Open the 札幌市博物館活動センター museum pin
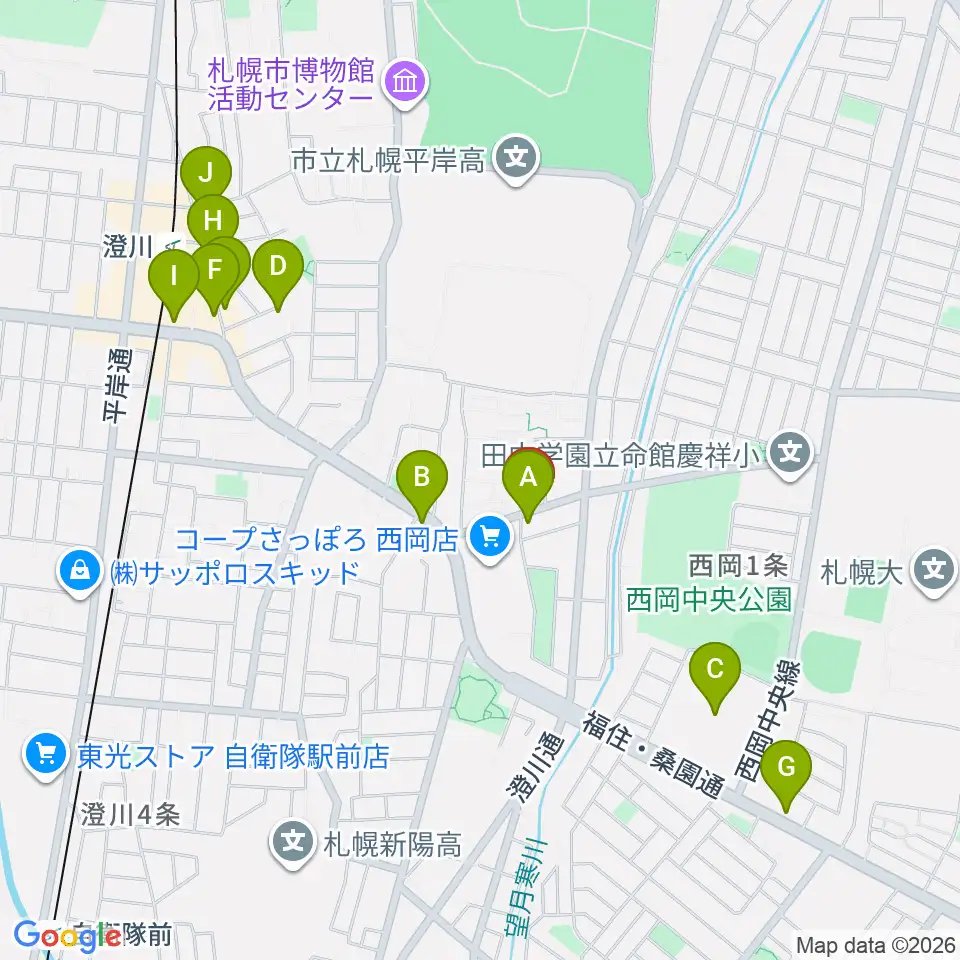The height and width of the screenshot is (960, 960). (x=405, y=84)
